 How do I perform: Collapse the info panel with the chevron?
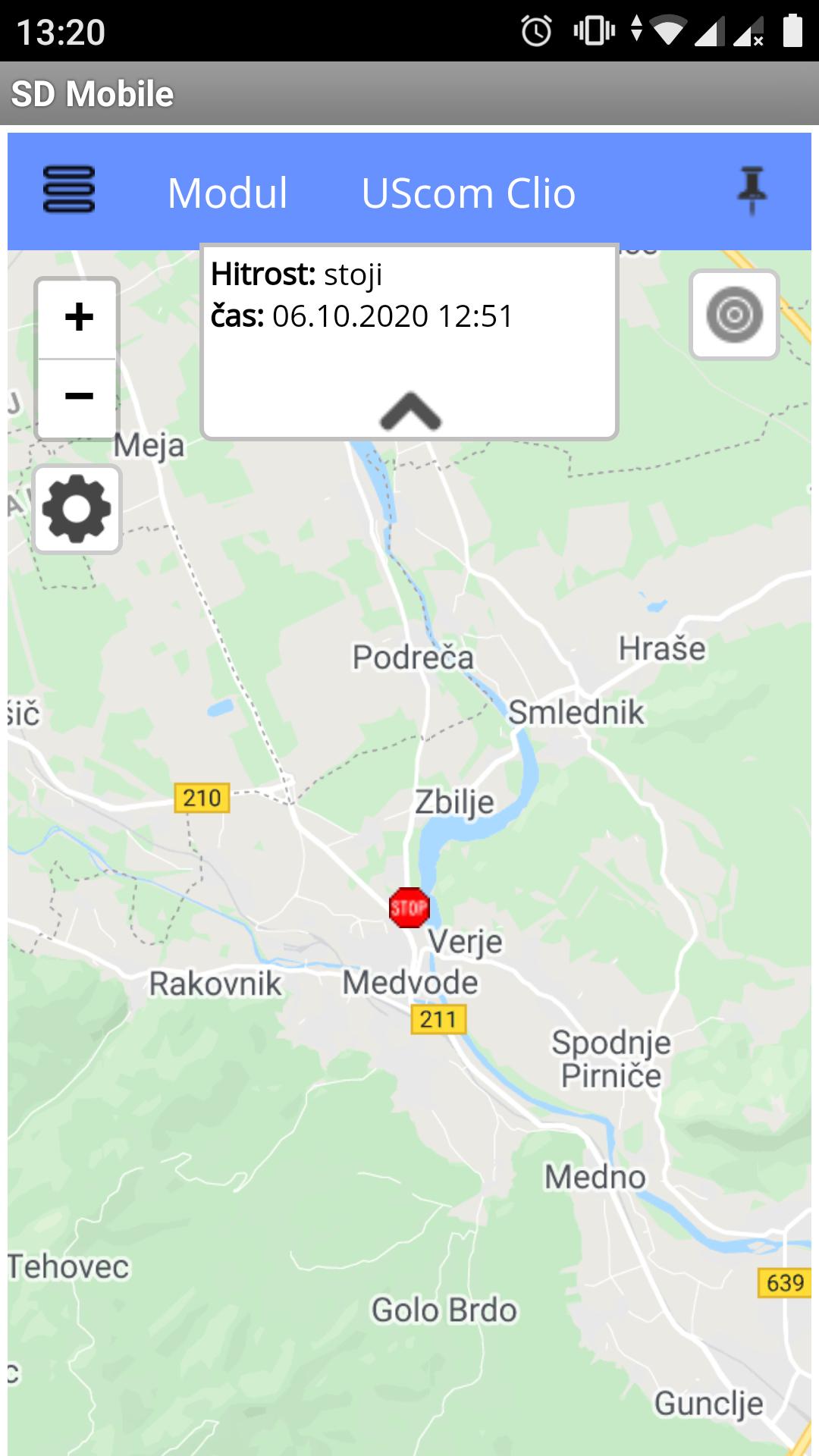[x=410, y=411]
